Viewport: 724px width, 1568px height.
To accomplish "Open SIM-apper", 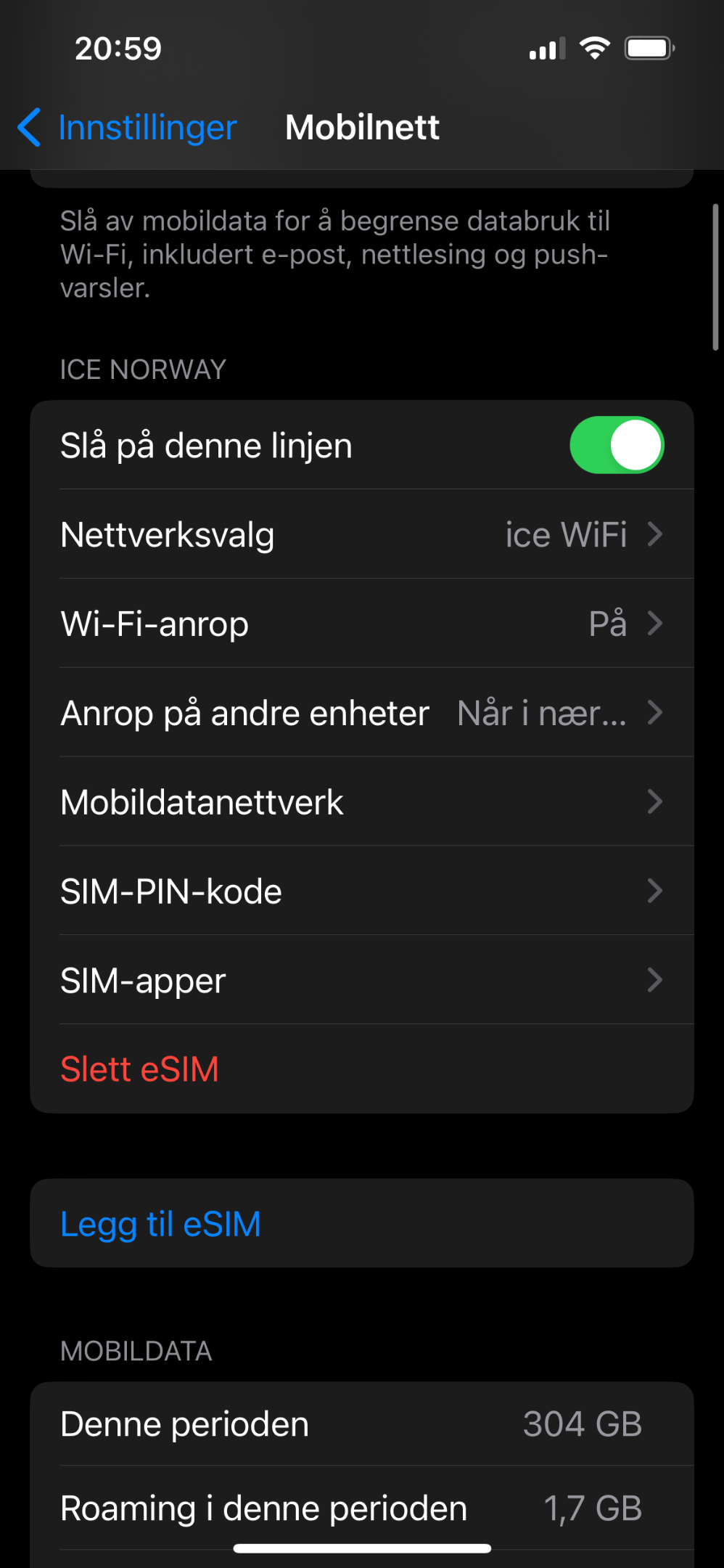I will point(362,981).
